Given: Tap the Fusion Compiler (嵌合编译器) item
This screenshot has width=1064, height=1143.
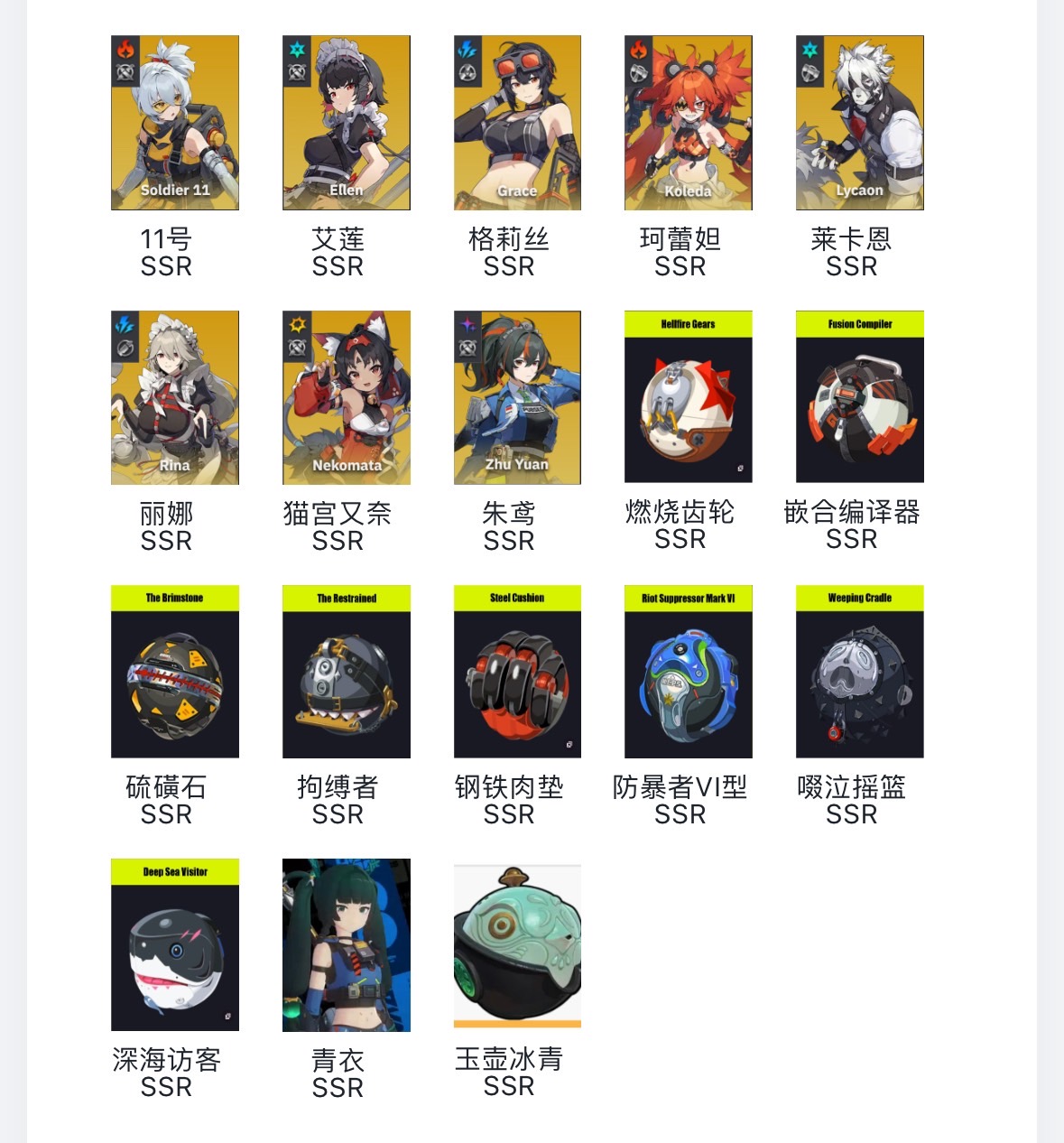Looking at the screenshot, I should (860, 397).
